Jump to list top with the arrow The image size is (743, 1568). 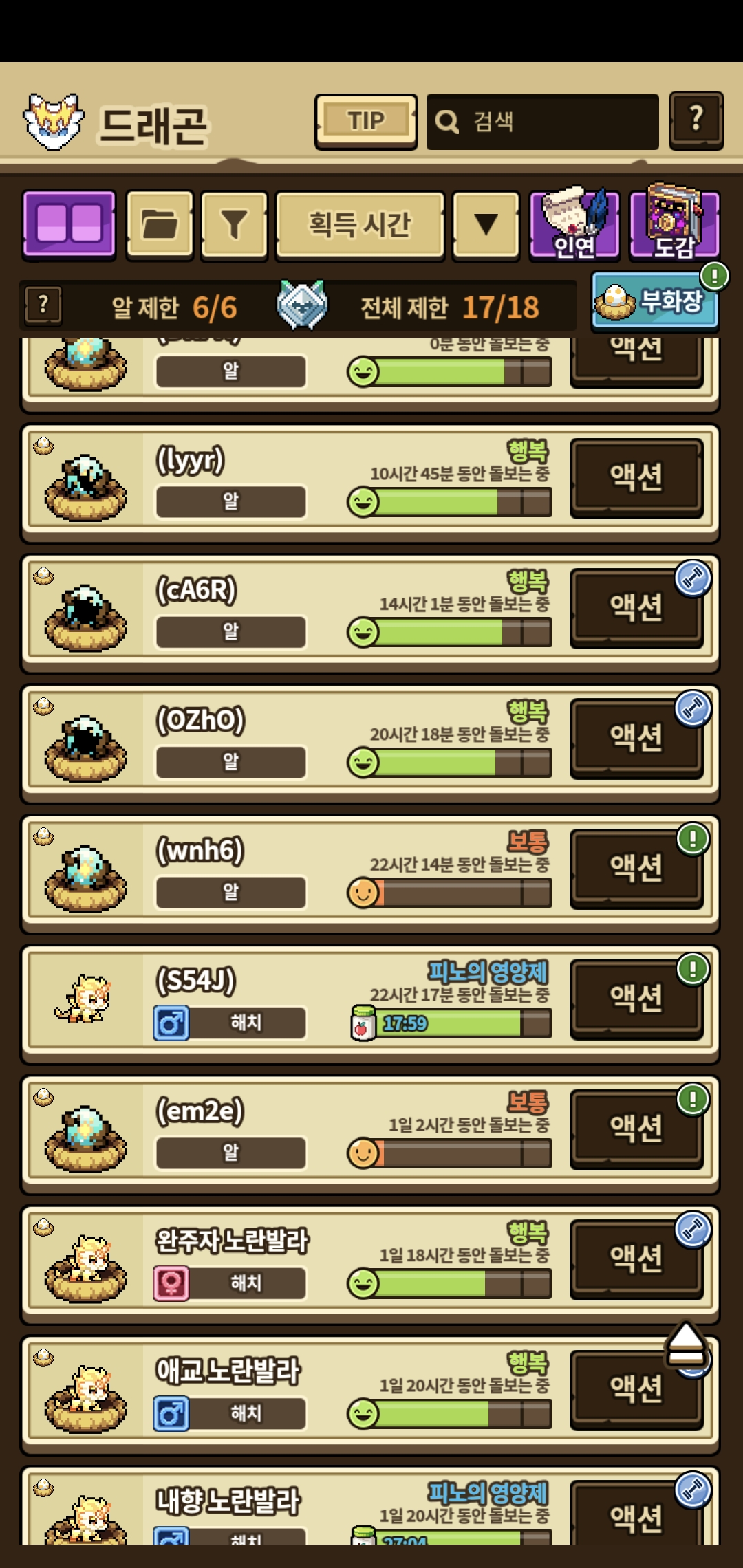686,1344
